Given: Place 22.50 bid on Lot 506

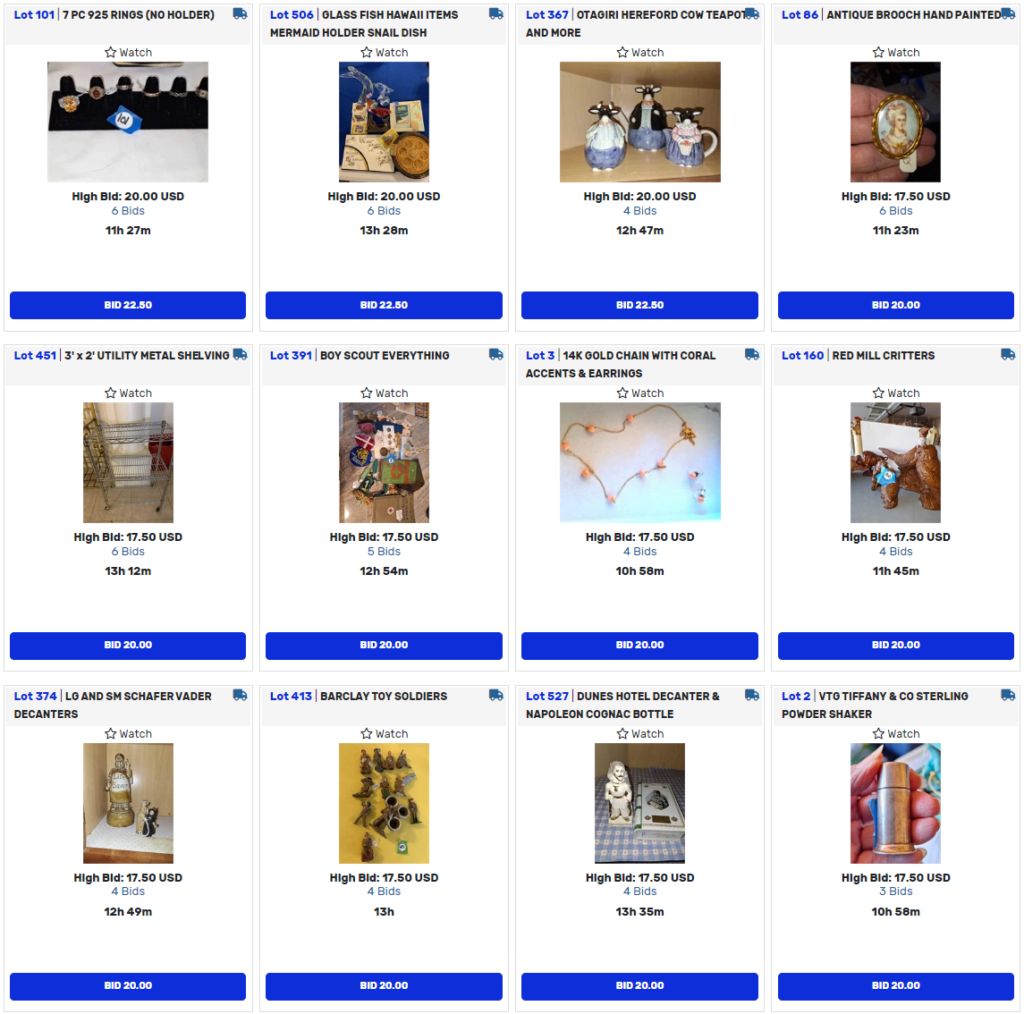Looking at the screenshot, I should click(x=383, y=305).
